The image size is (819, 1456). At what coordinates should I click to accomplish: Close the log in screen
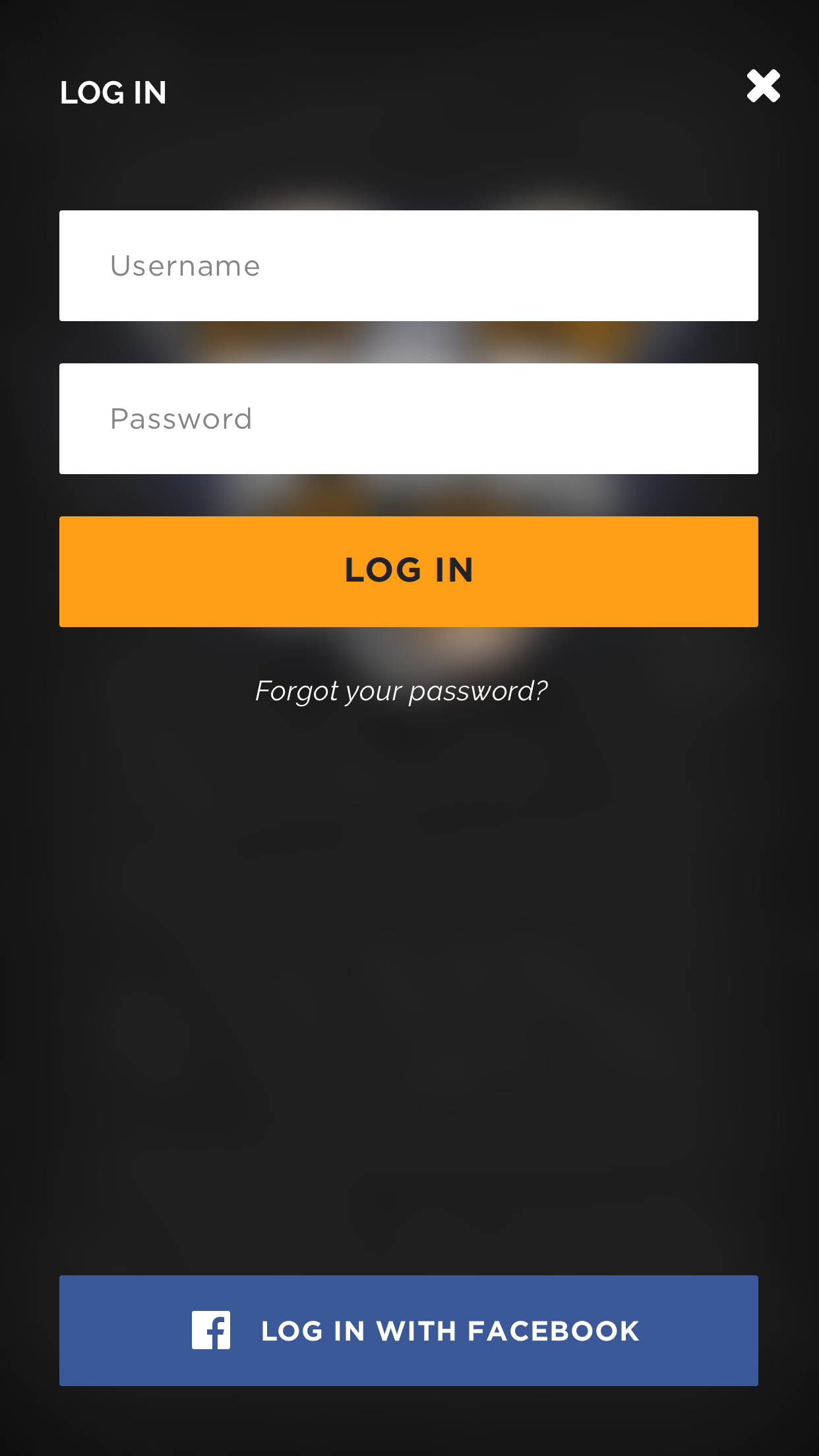click(x=763, y=86)
